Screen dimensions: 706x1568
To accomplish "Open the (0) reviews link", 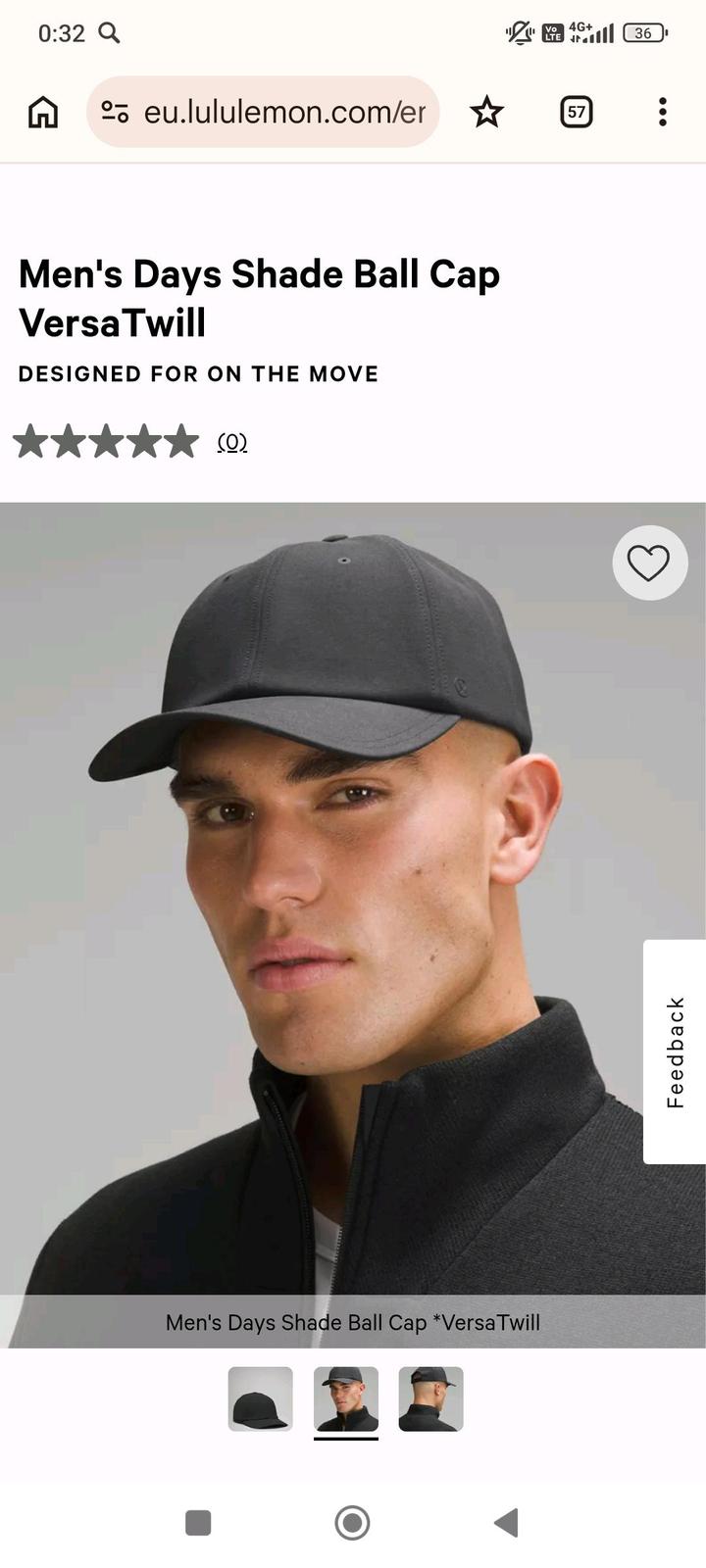I will pyautogui.click(x=231, y=443).
